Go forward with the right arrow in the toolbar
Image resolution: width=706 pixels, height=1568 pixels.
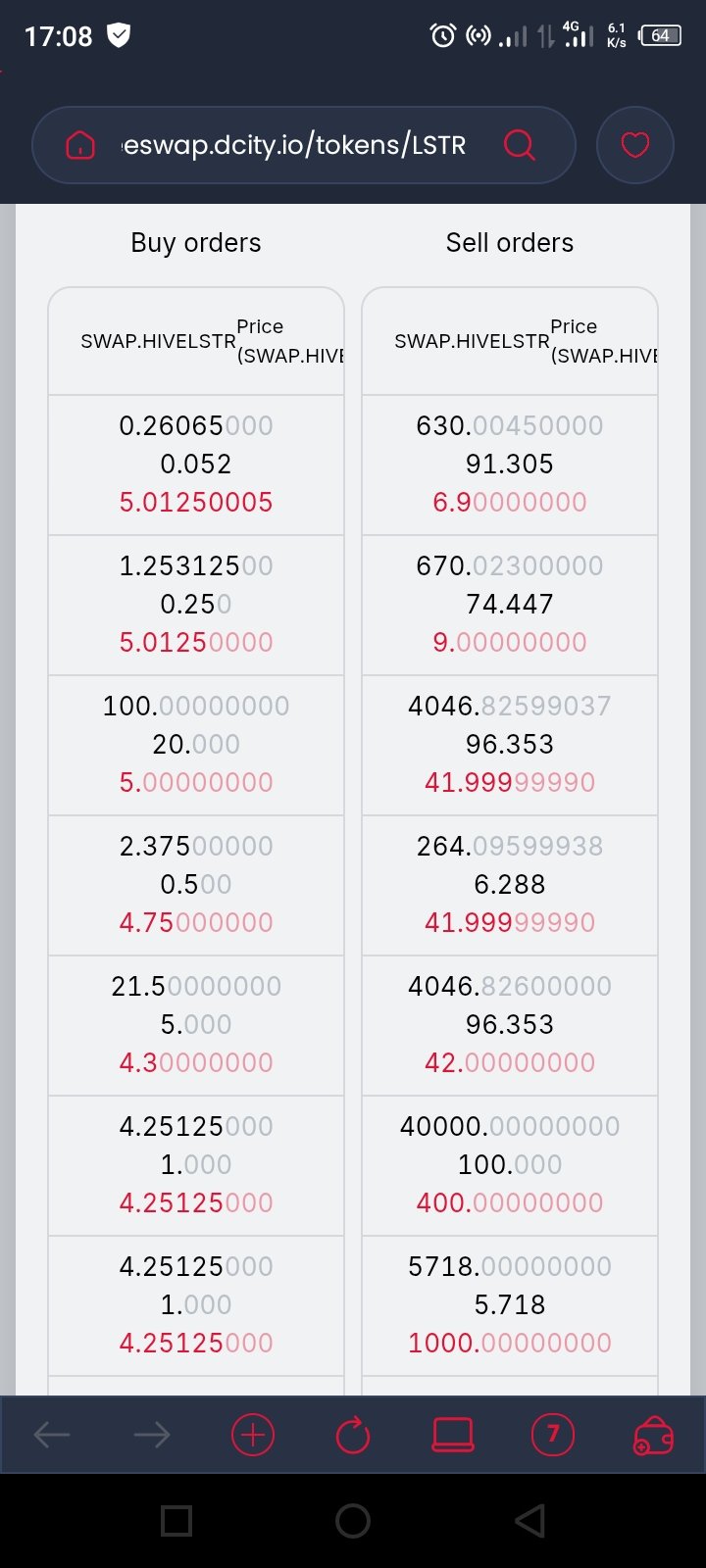click(152, 1436)
